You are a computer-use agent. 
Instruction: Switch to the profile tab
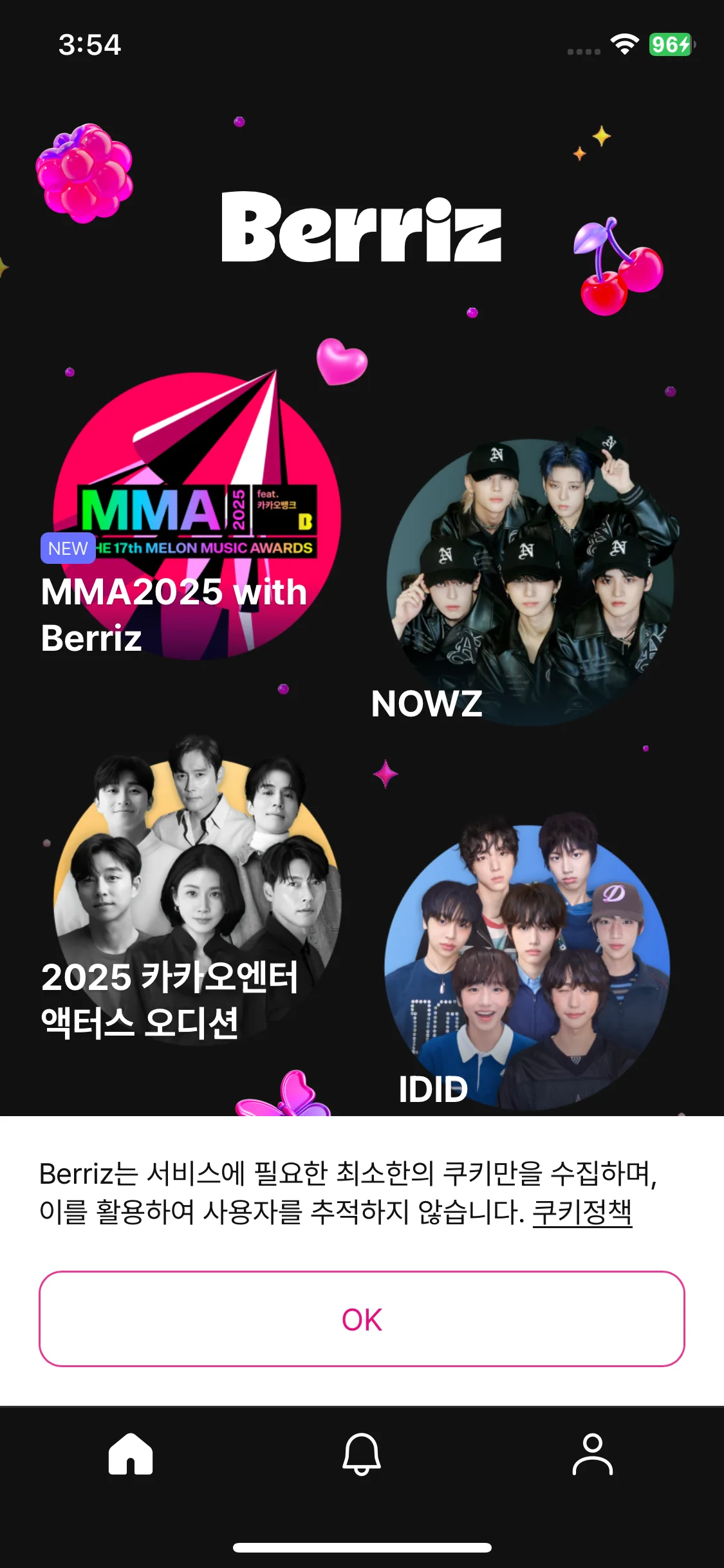pos(593,1453)
